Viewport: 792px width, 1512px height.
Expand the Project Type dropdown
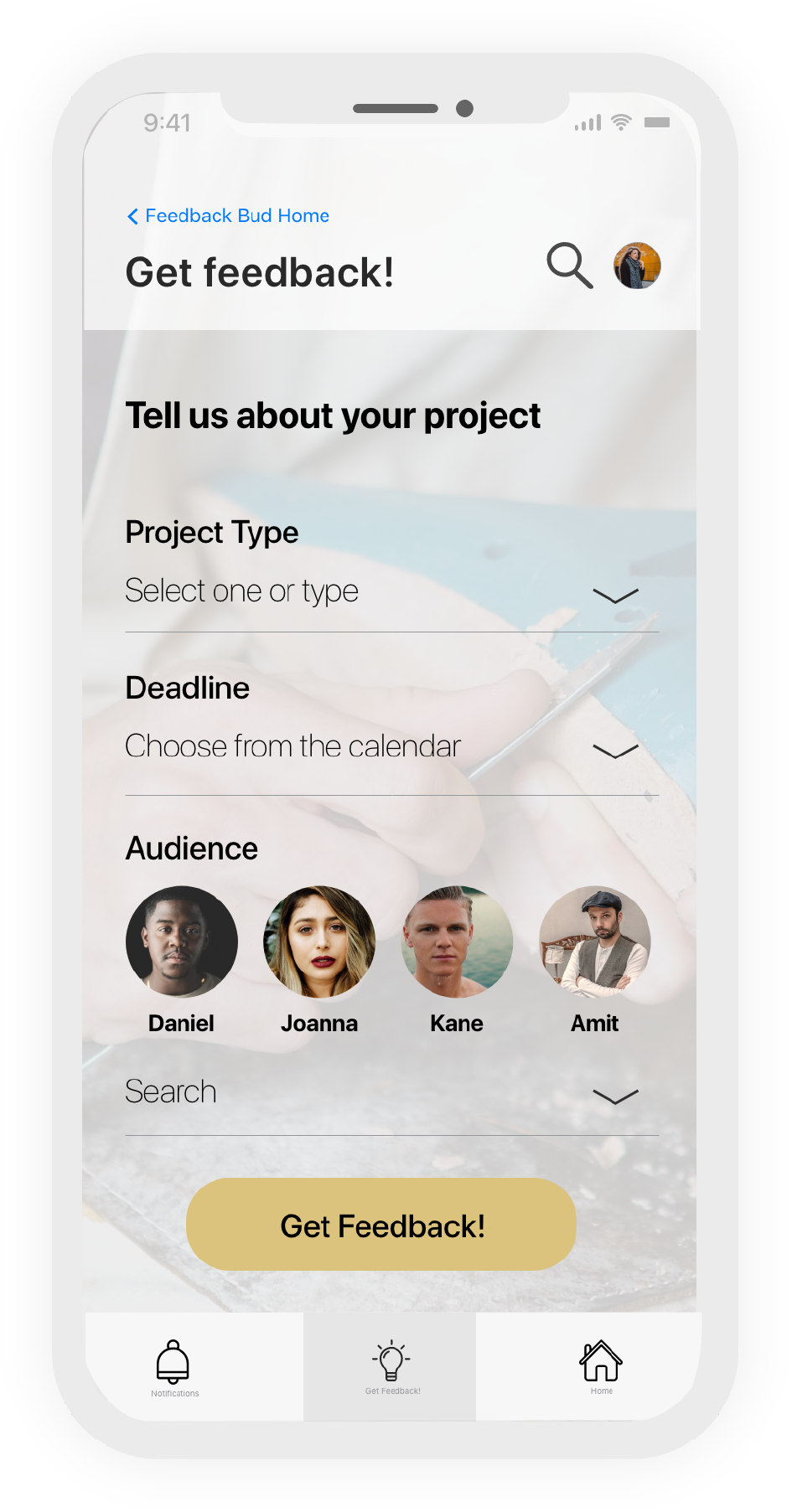(391, 592)
